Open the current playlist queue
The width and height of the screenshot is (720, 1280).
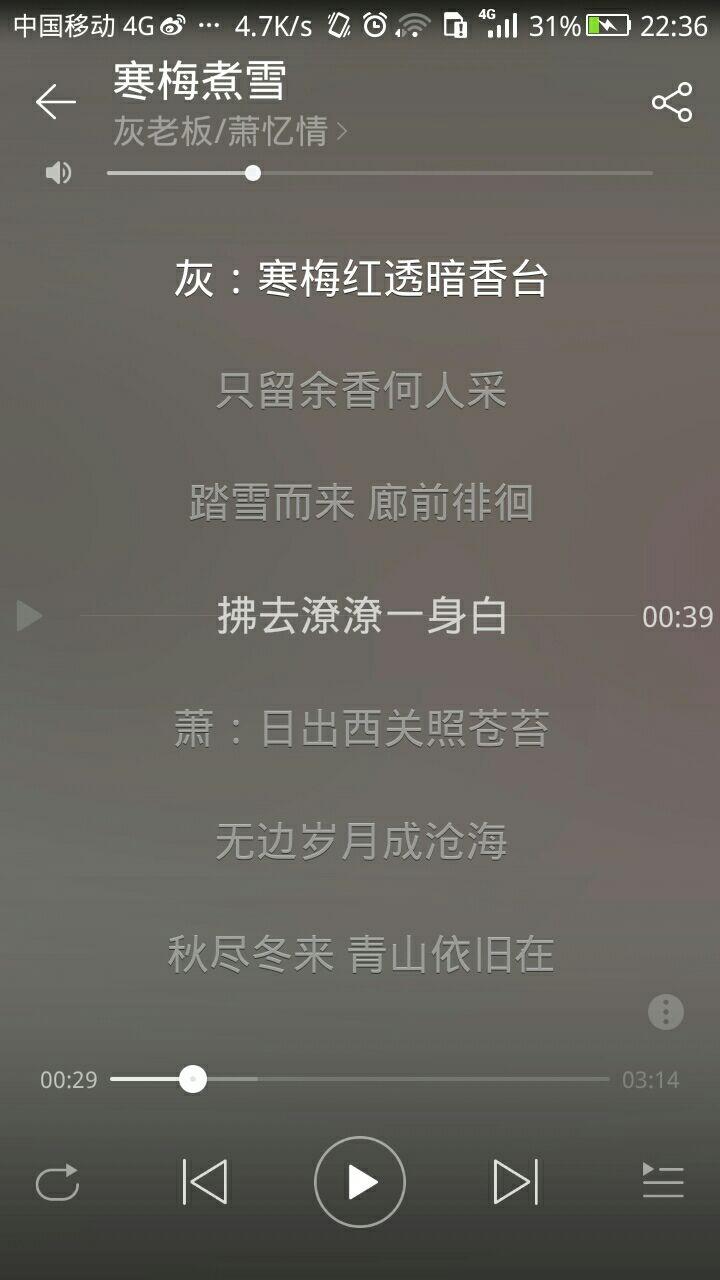[662, 1183]
